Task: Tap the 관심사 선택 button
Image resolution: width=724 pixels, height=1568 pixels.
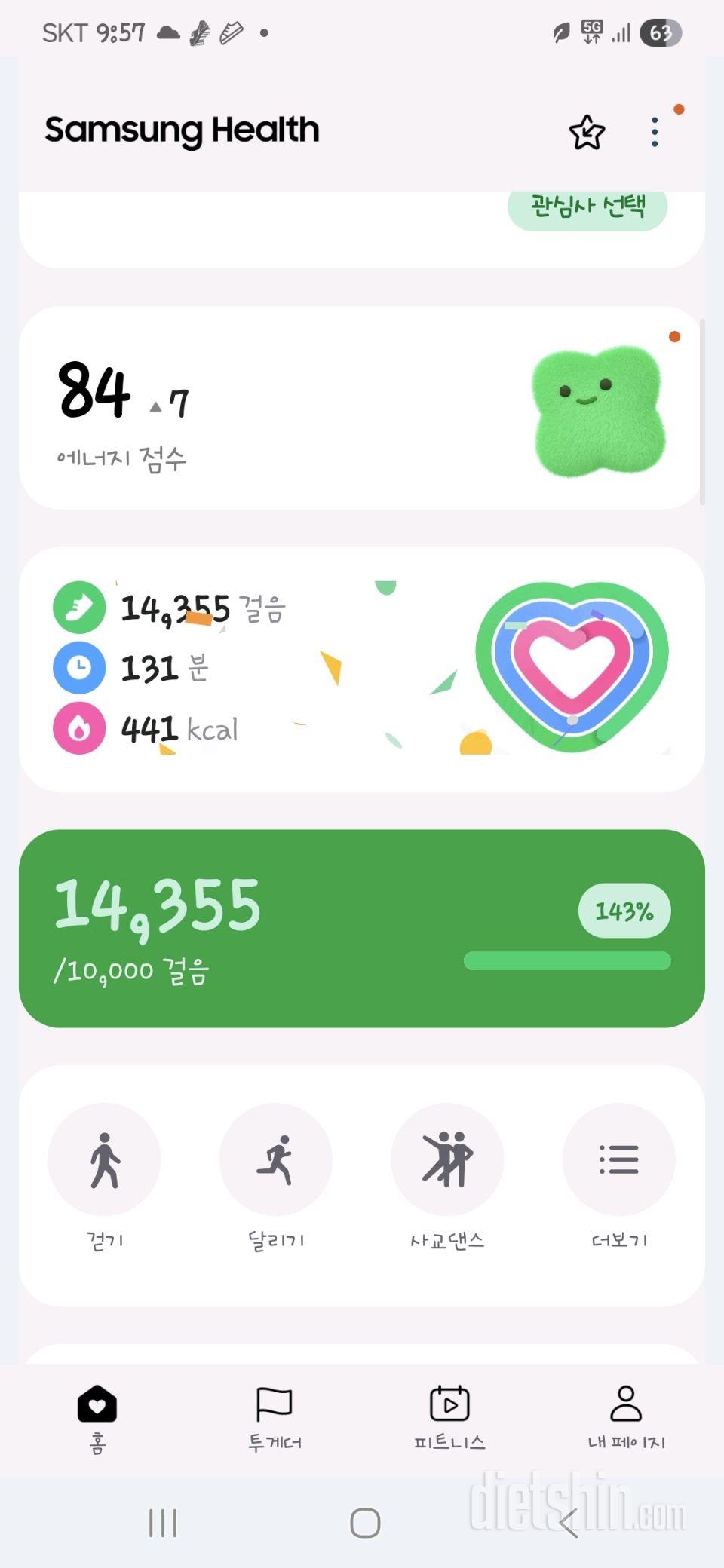Action: click(x=587, y=207)
